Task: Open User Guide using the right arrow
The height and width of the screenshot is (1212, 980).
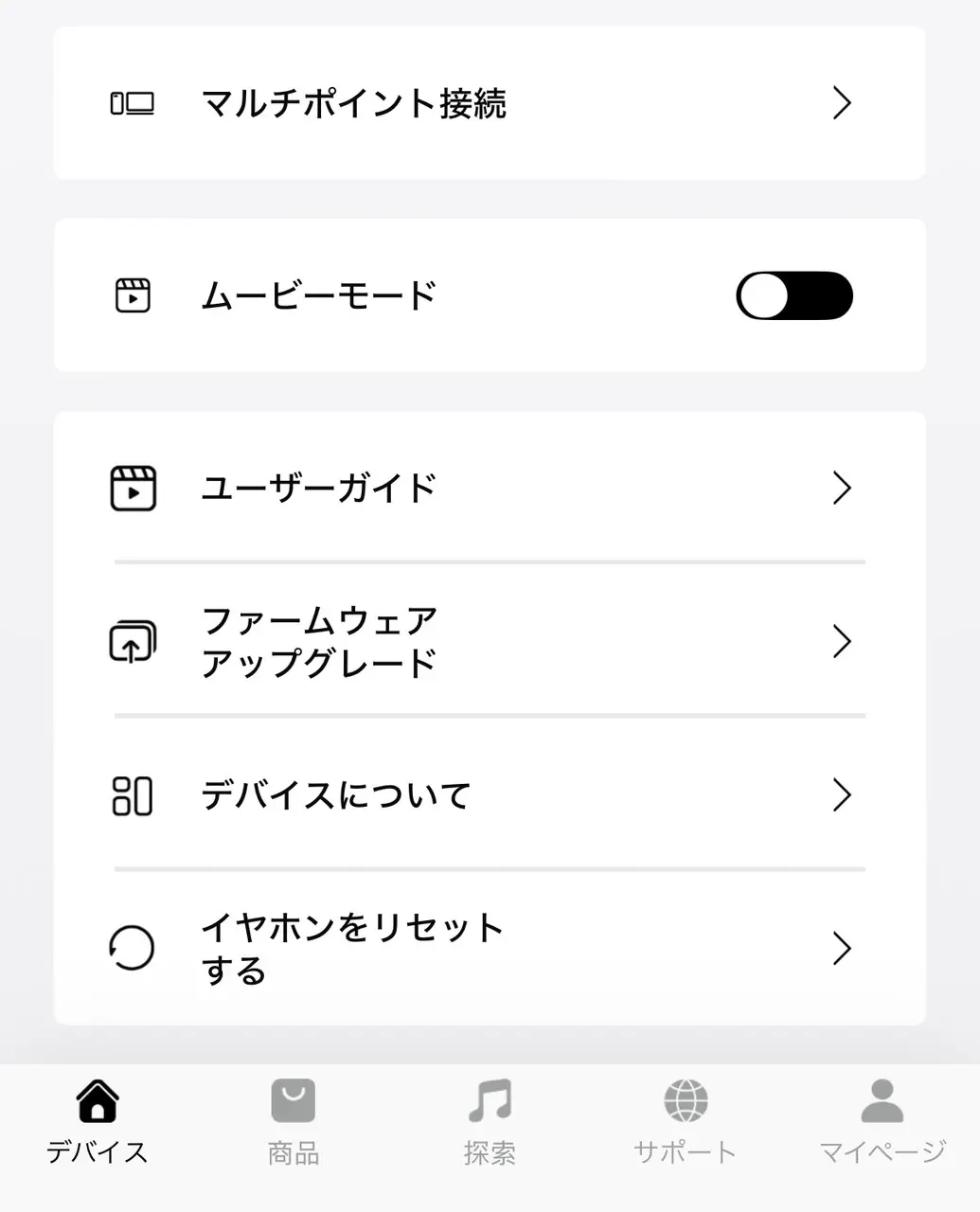Action: point(842,488)
